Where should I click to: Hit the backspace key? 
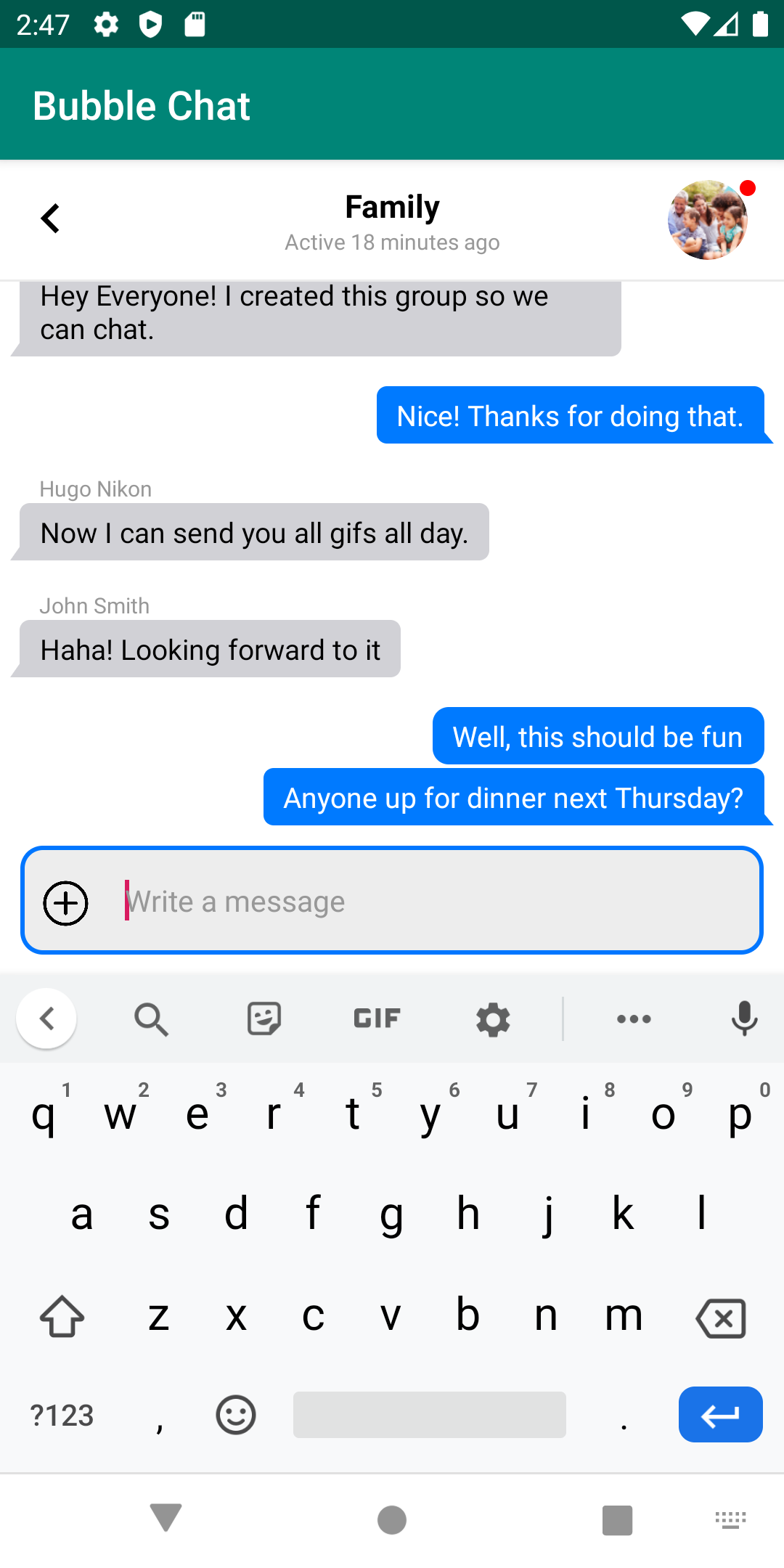click(x=720, y=1318)
